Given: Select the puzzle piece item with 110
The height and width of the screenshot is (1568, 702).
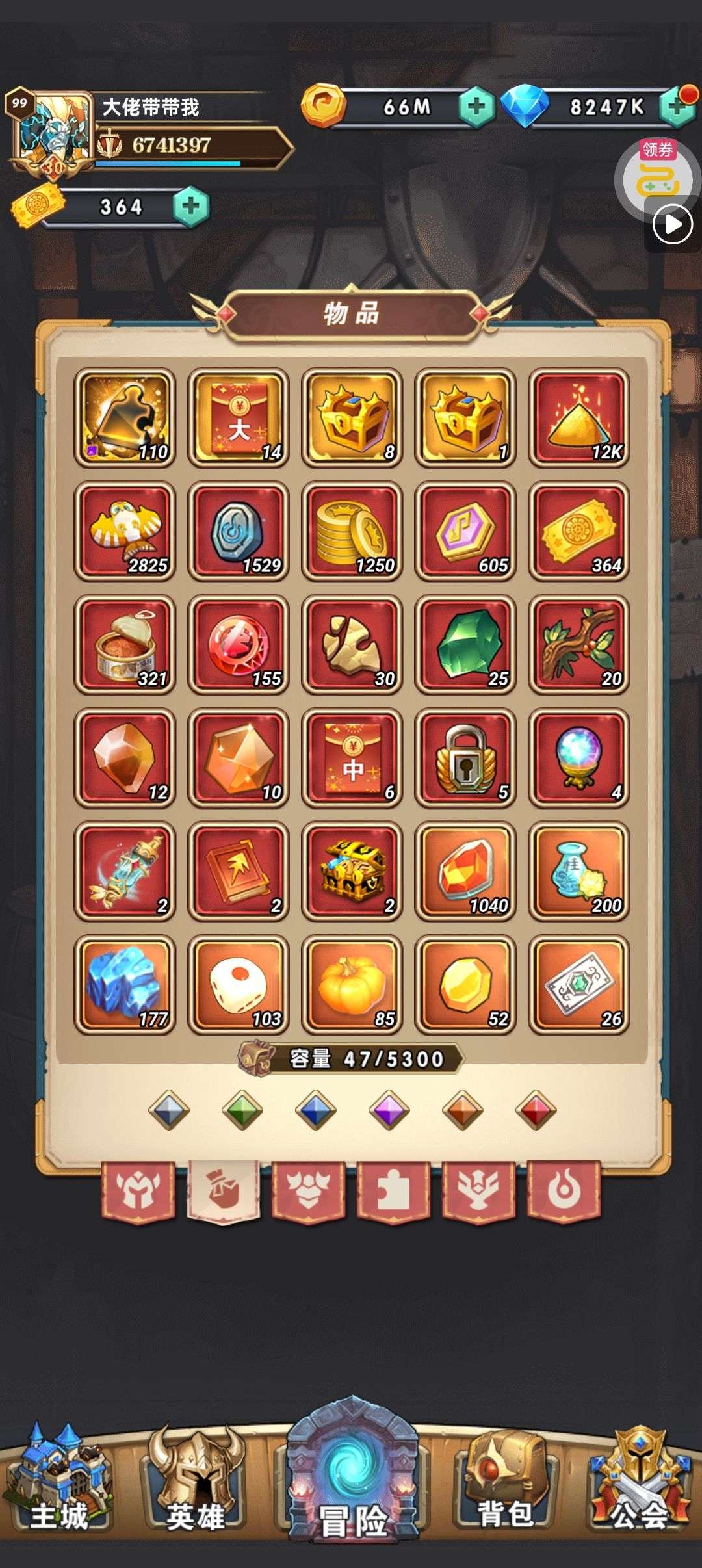Looking at the screenshot, I should (125, 417).
